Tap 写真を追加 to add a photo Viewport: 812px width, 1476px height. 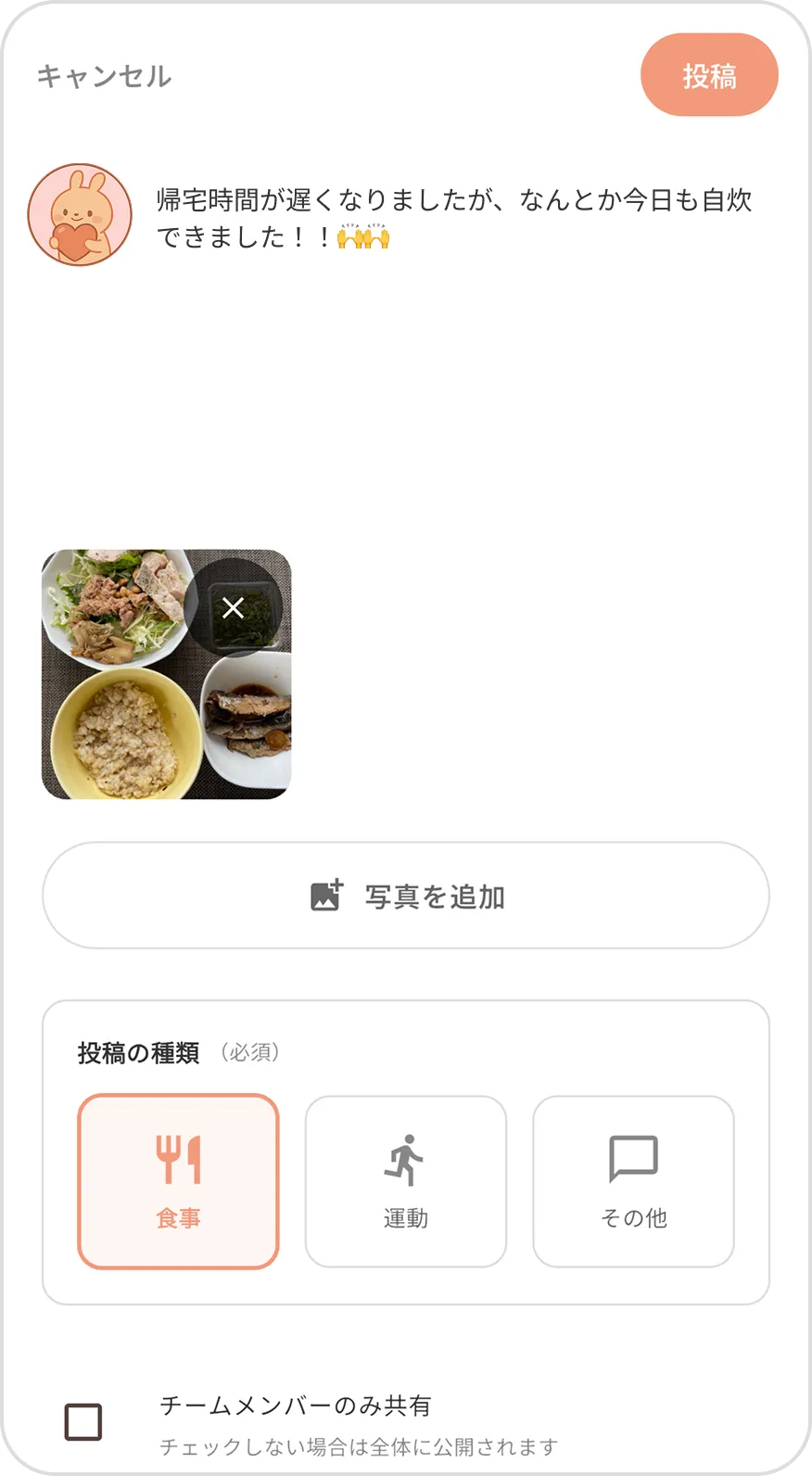(x=406, y=895)
